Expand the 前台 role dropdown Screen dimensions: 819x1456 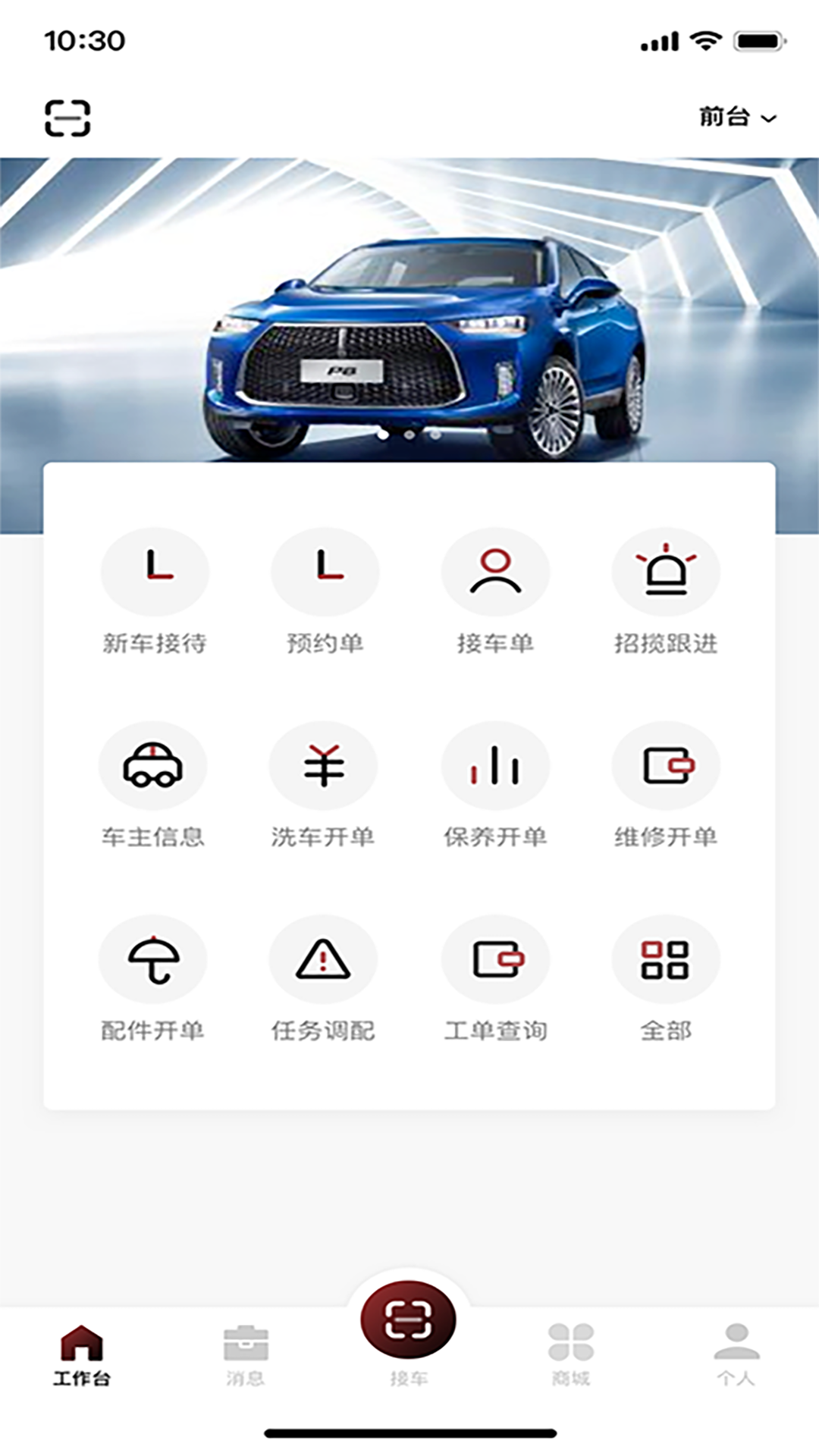tap(737, 118)
